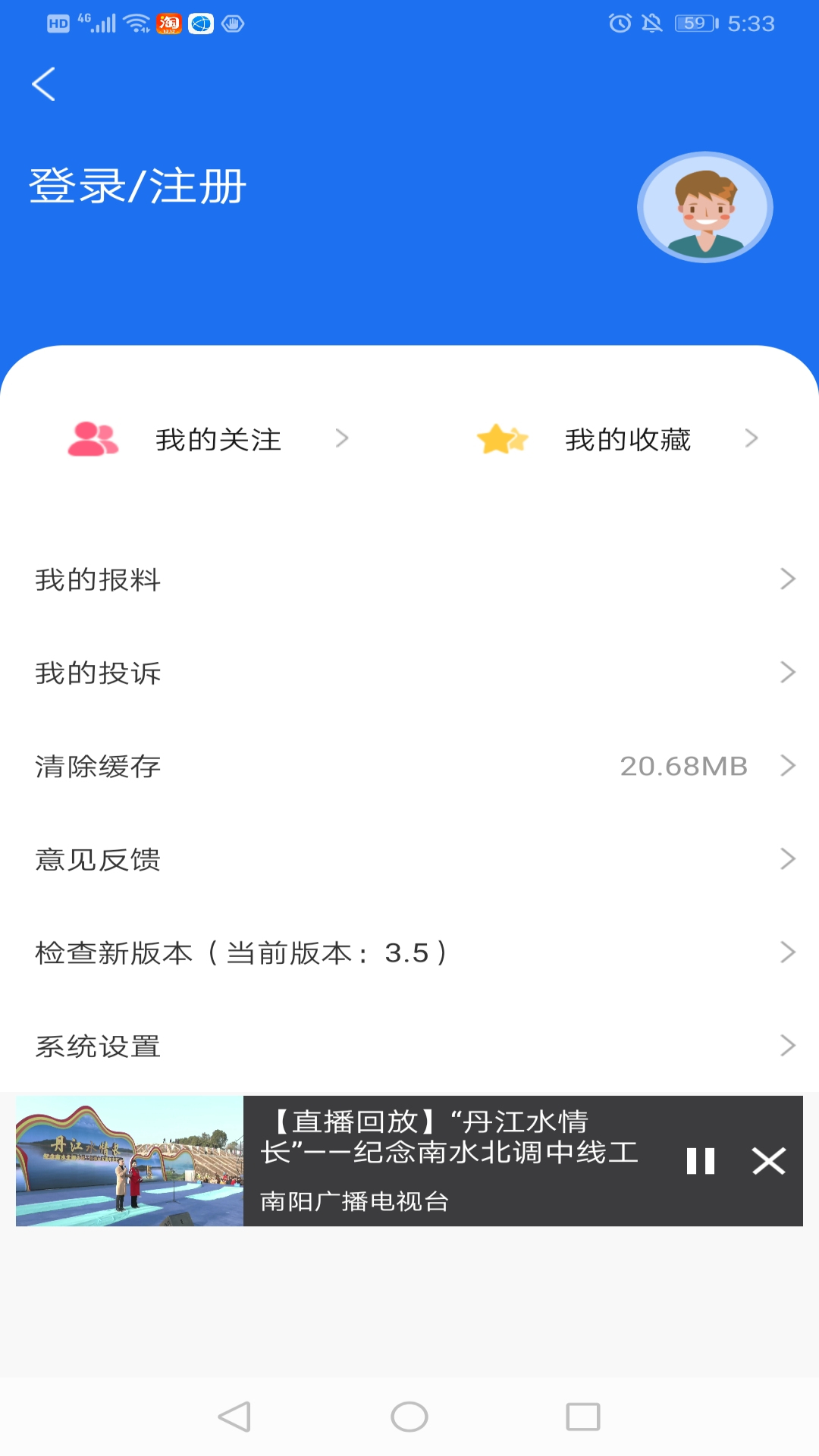The width and height of the screenshot is (819, 1456).
Task: Expand 我的报料 via its chevron
Action: [787, 579]
